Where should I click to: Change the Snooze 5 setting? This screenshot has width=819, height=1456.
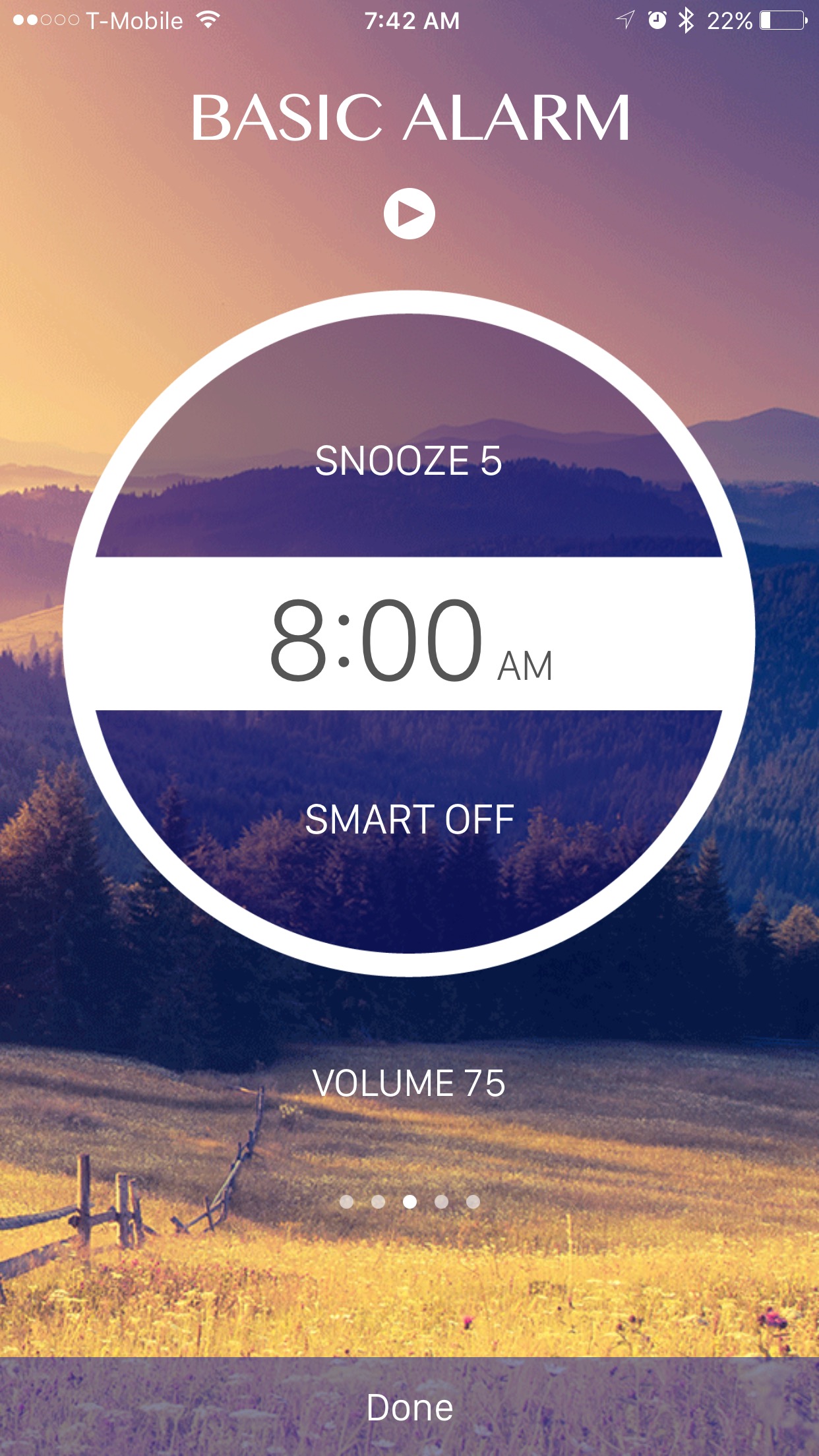(x=409, y=460)
